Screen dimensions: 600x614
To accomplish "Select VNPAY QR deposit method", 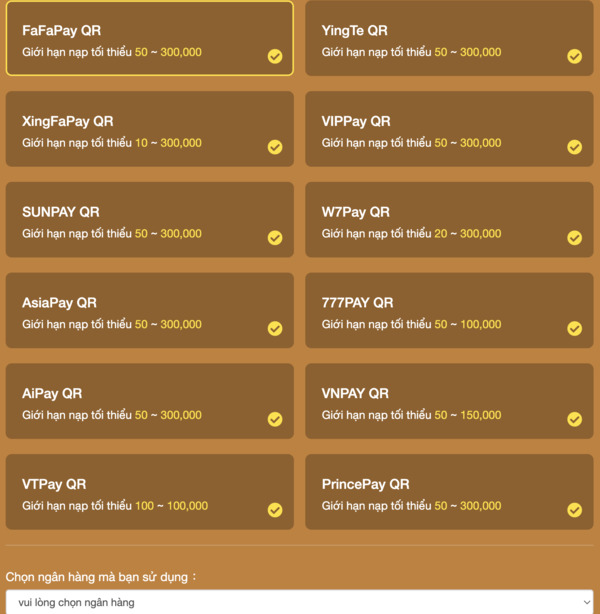I will coord(449,402).
